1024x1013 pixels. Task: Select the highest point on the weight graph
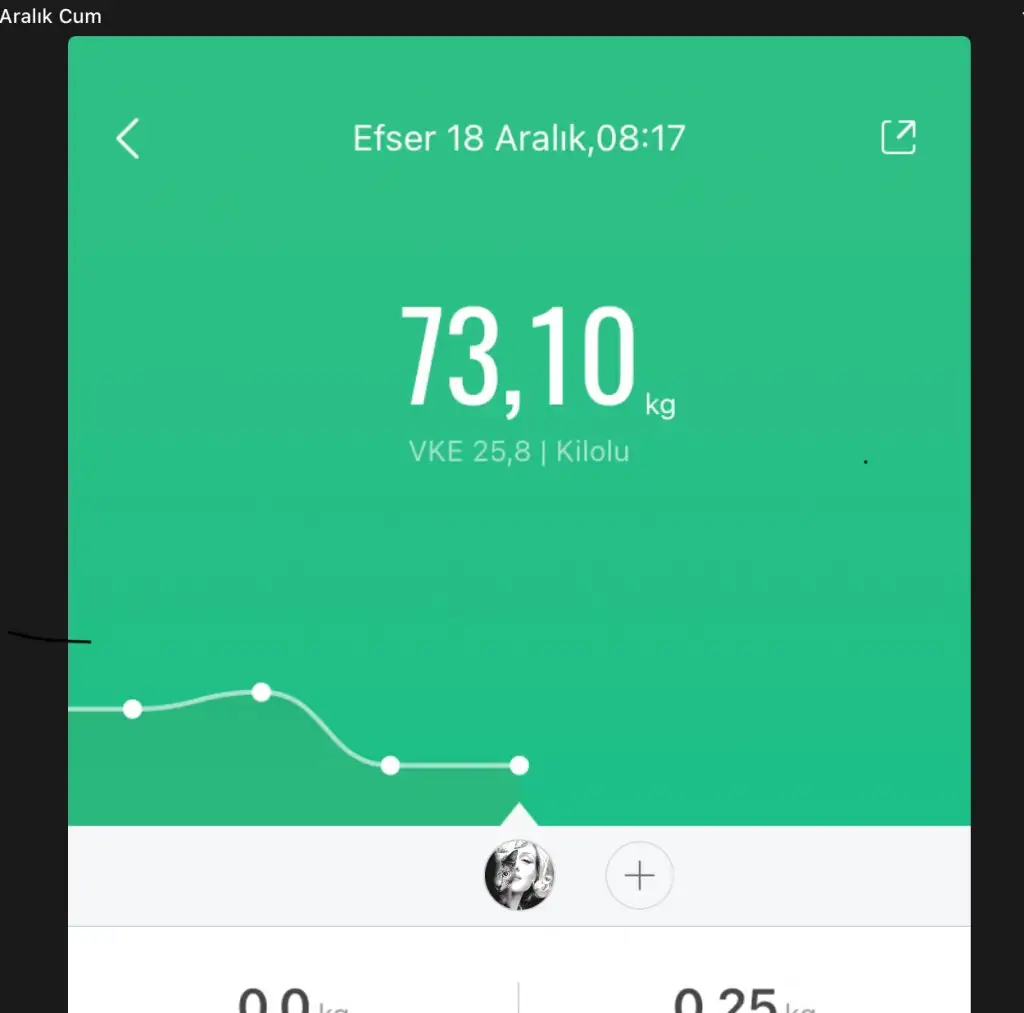click(x=261, y=692)
